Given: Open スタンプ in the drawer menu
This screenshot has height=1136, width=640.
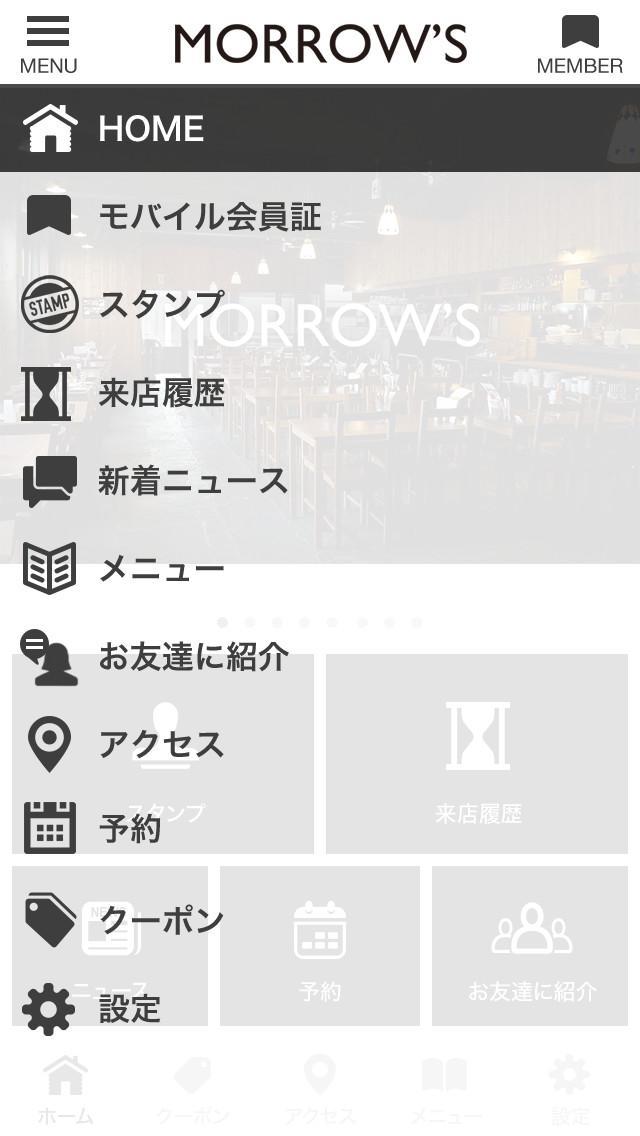Looking at the screenshot, I should (x=160, y=304).
